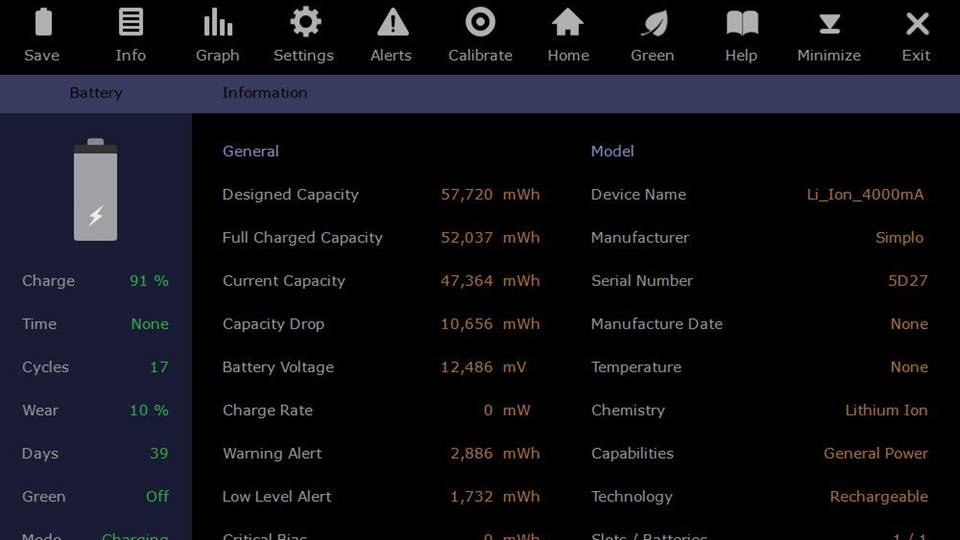Exit the application
Image resolution: width=960 pixels, height=540 pixels.
[x=916, y=34]
